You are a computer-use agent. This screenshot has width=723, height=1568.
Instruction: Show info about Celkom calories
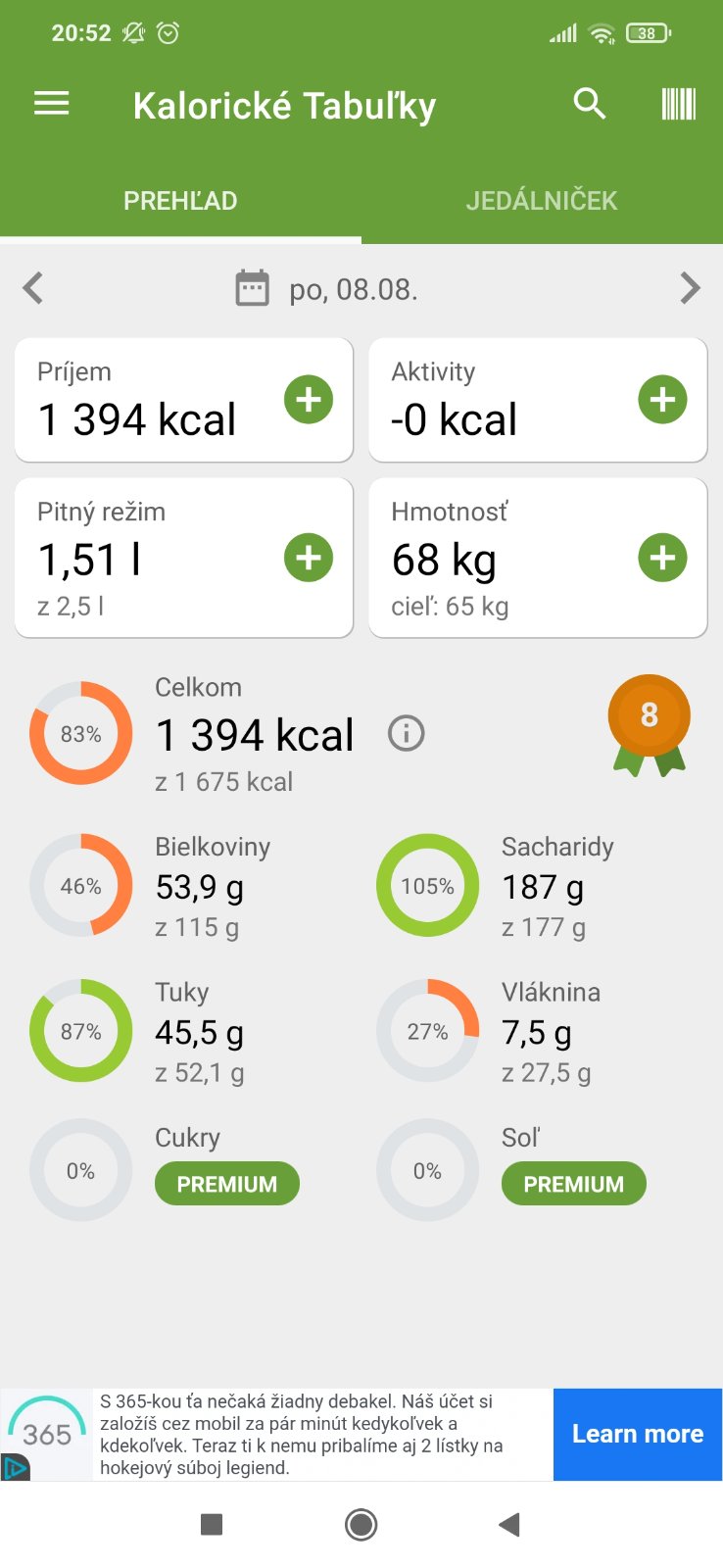407,733
